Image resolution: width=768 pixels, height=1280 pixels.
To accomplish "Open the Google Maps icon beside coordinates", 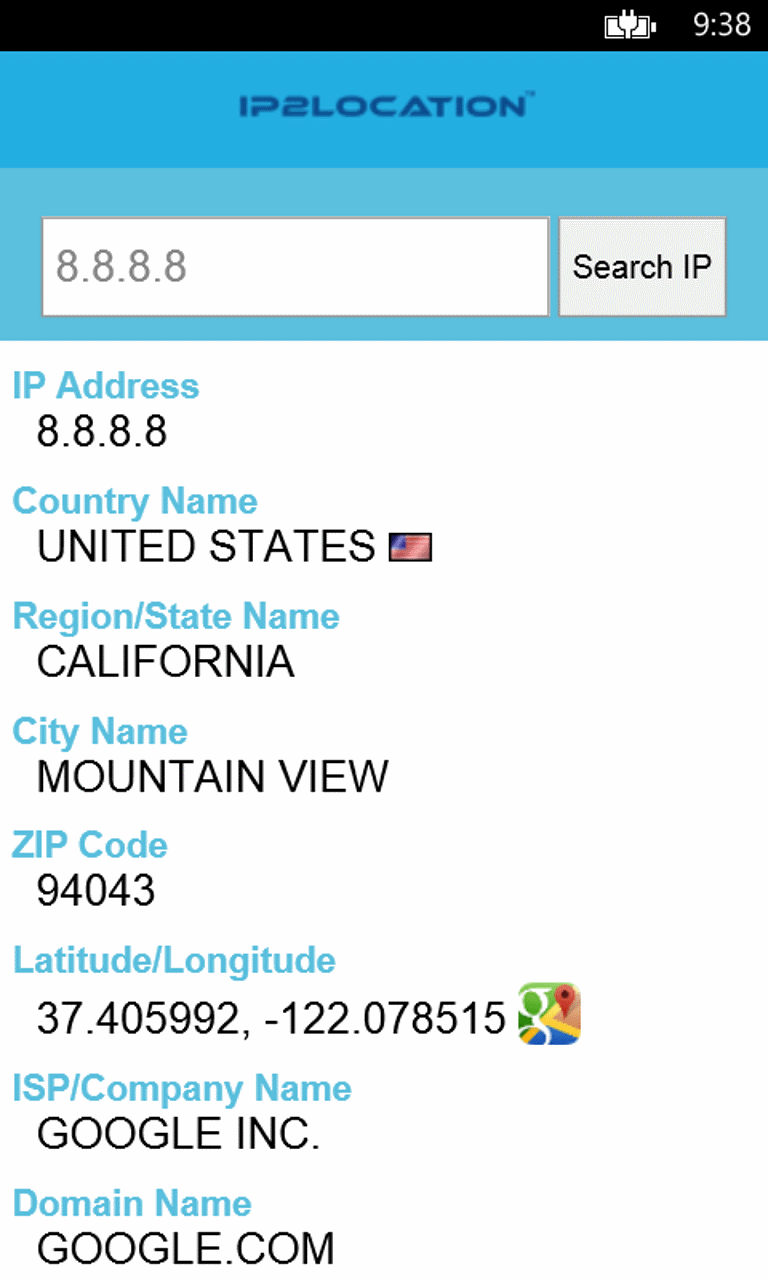I will 550,1014.
